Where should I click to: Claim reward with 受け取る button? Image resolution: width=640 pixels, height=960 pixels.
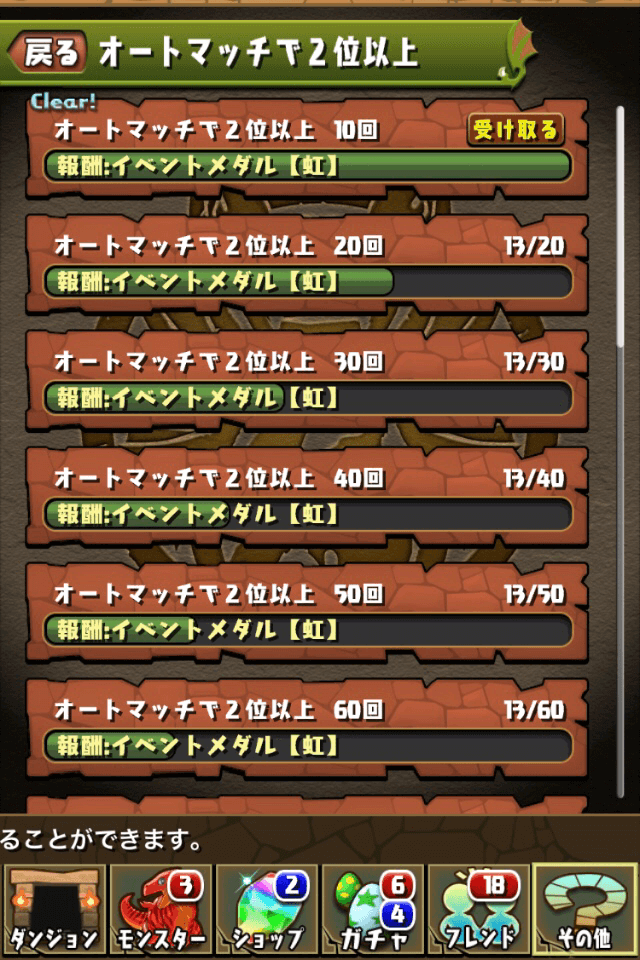pyautogui.click(x=515, y=129)
